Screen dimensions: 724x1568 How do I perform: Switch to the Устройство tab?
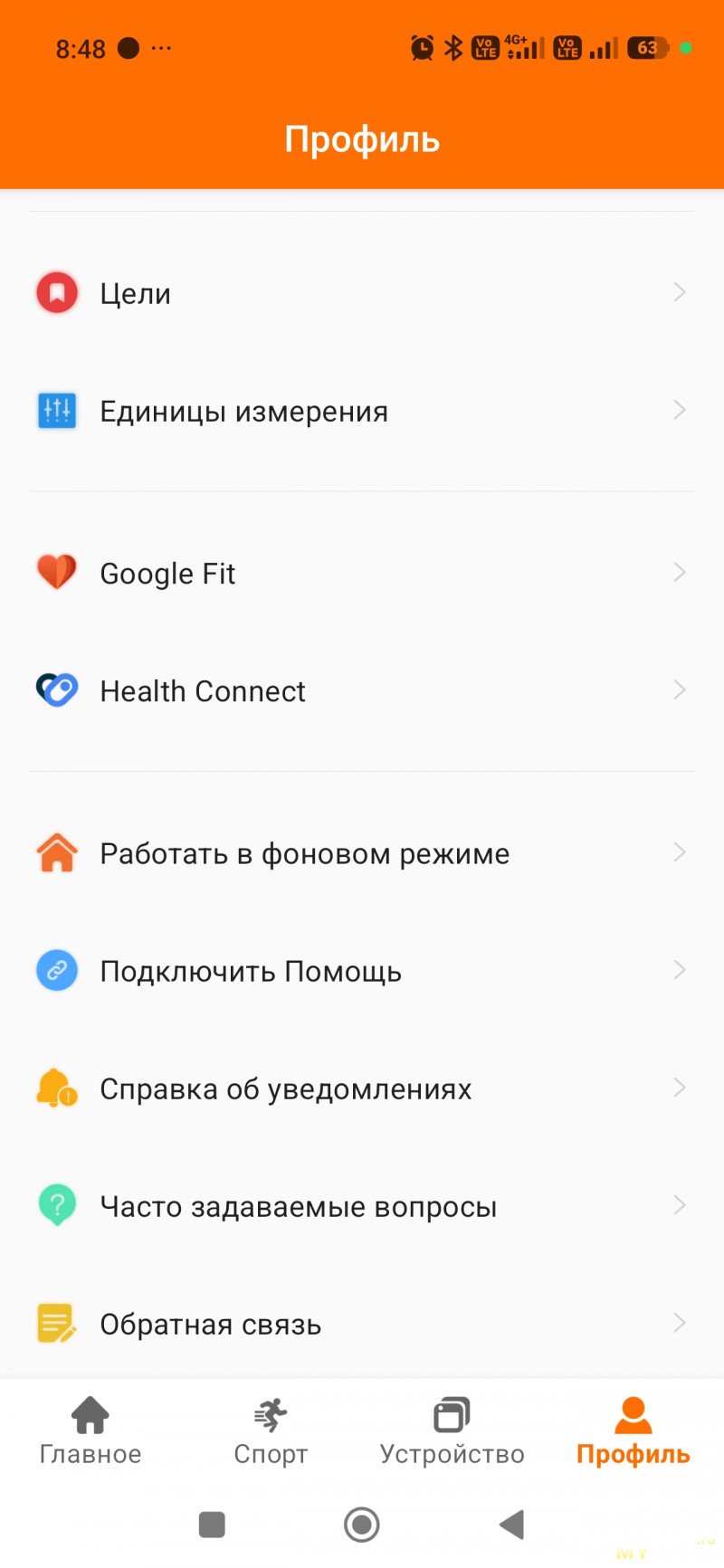452,1431
